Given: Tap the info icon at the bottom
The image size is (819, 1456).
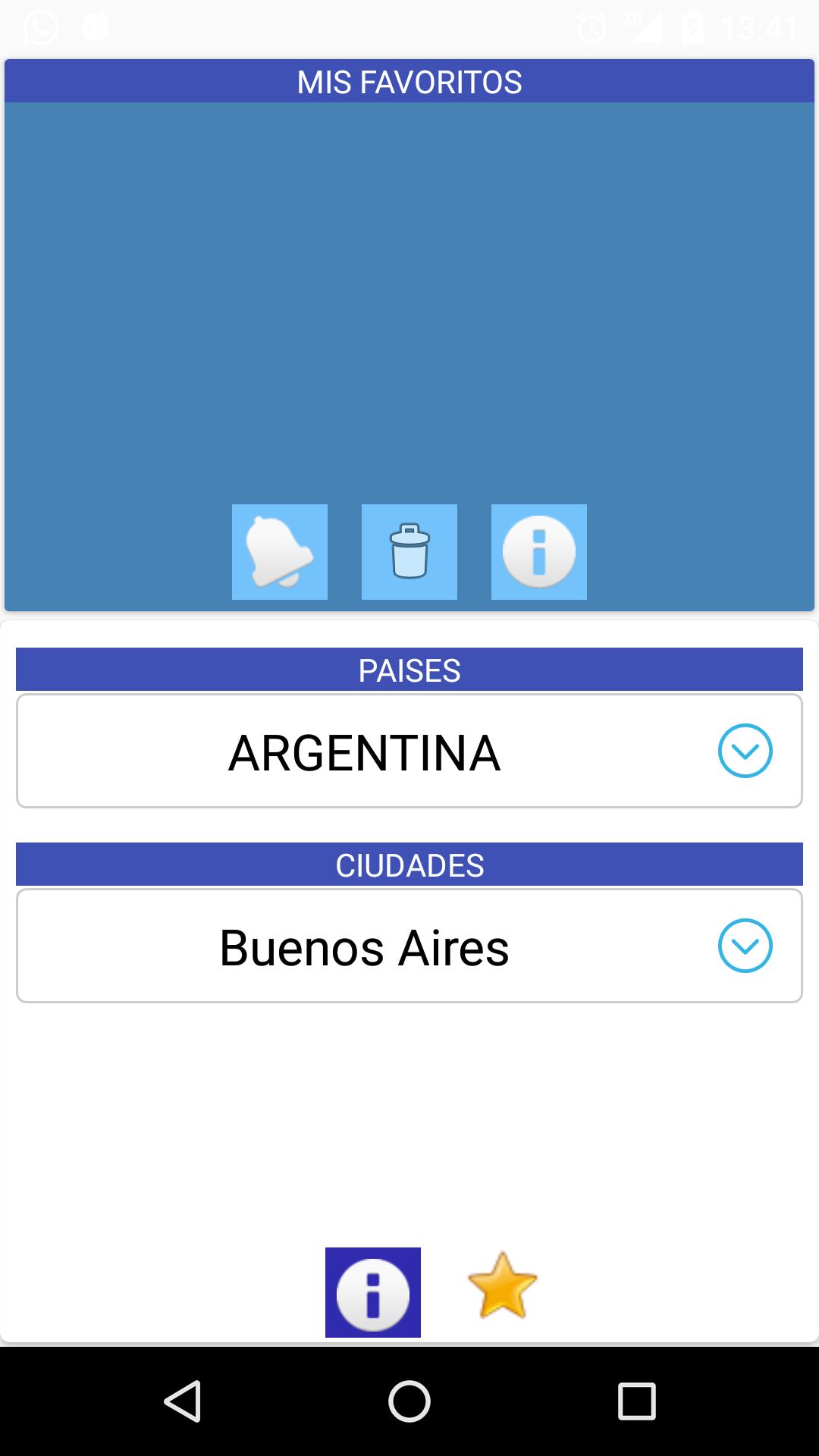Looking at the screenshot, I should [x=372, y=1292].
